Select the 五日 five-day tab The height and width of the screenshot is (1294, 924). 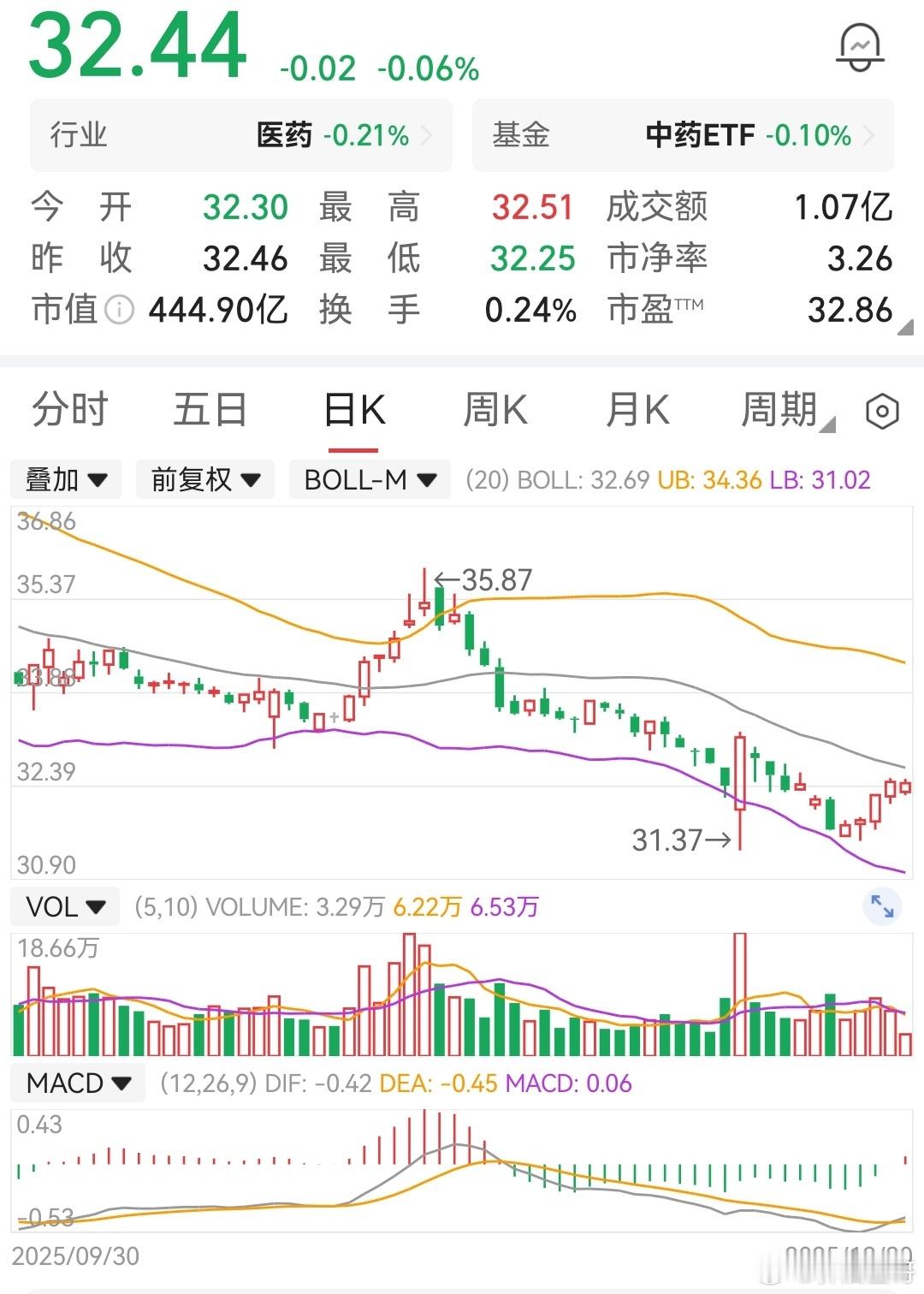208,410
